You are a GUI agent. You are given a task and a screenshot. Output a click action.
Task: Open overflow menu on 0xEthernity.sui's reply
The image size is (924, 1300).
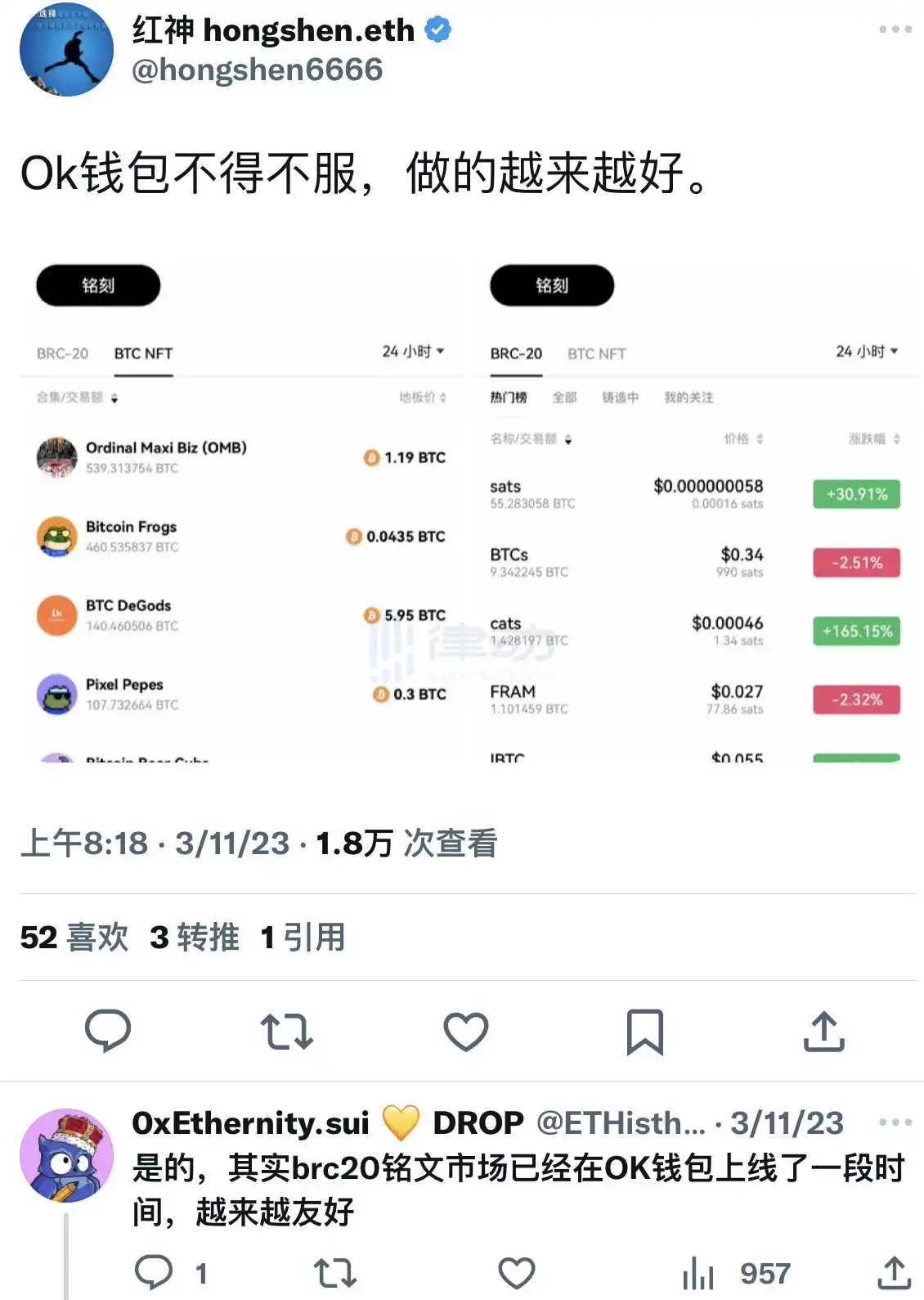pyautogui.click(x=895, y=1122)
